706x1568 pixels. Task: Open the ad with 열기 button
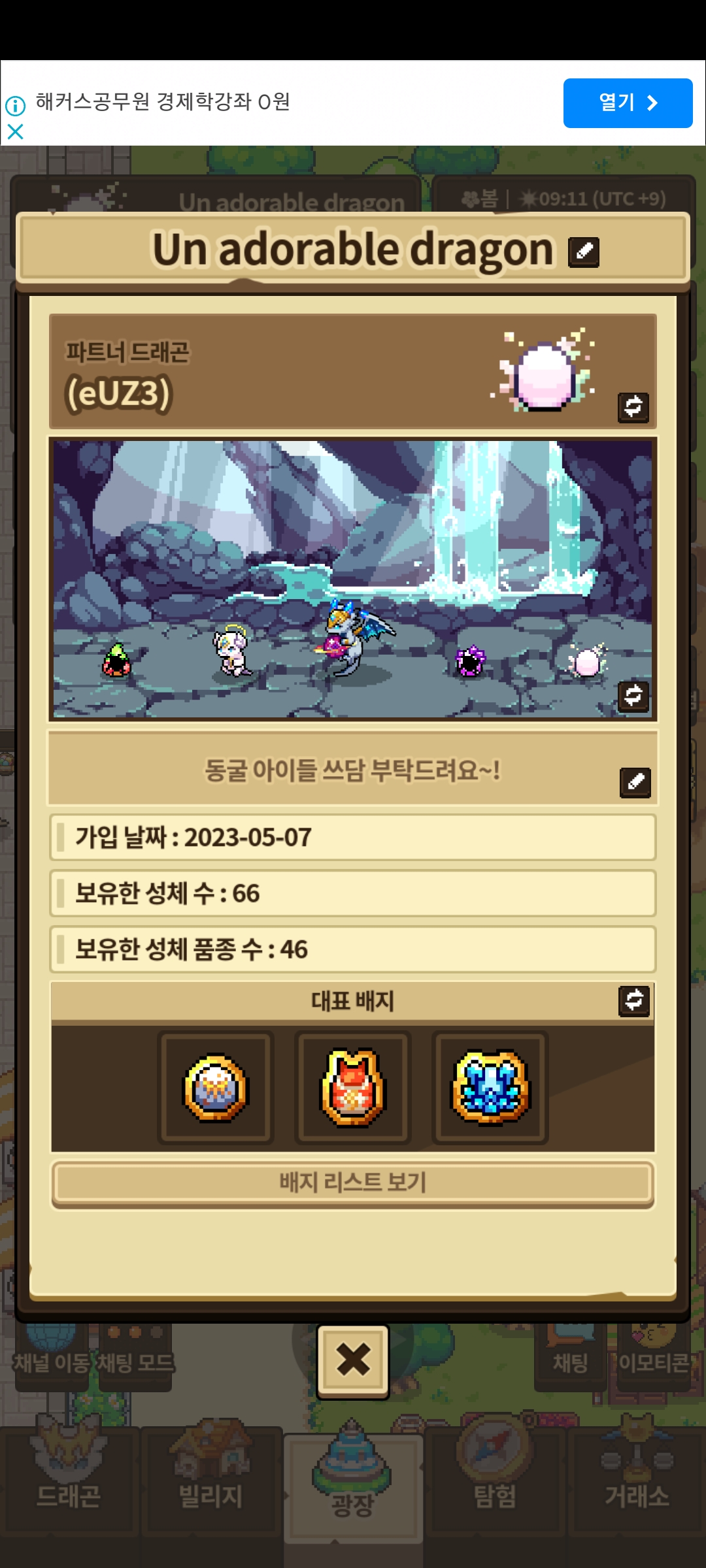coord(628,103)
